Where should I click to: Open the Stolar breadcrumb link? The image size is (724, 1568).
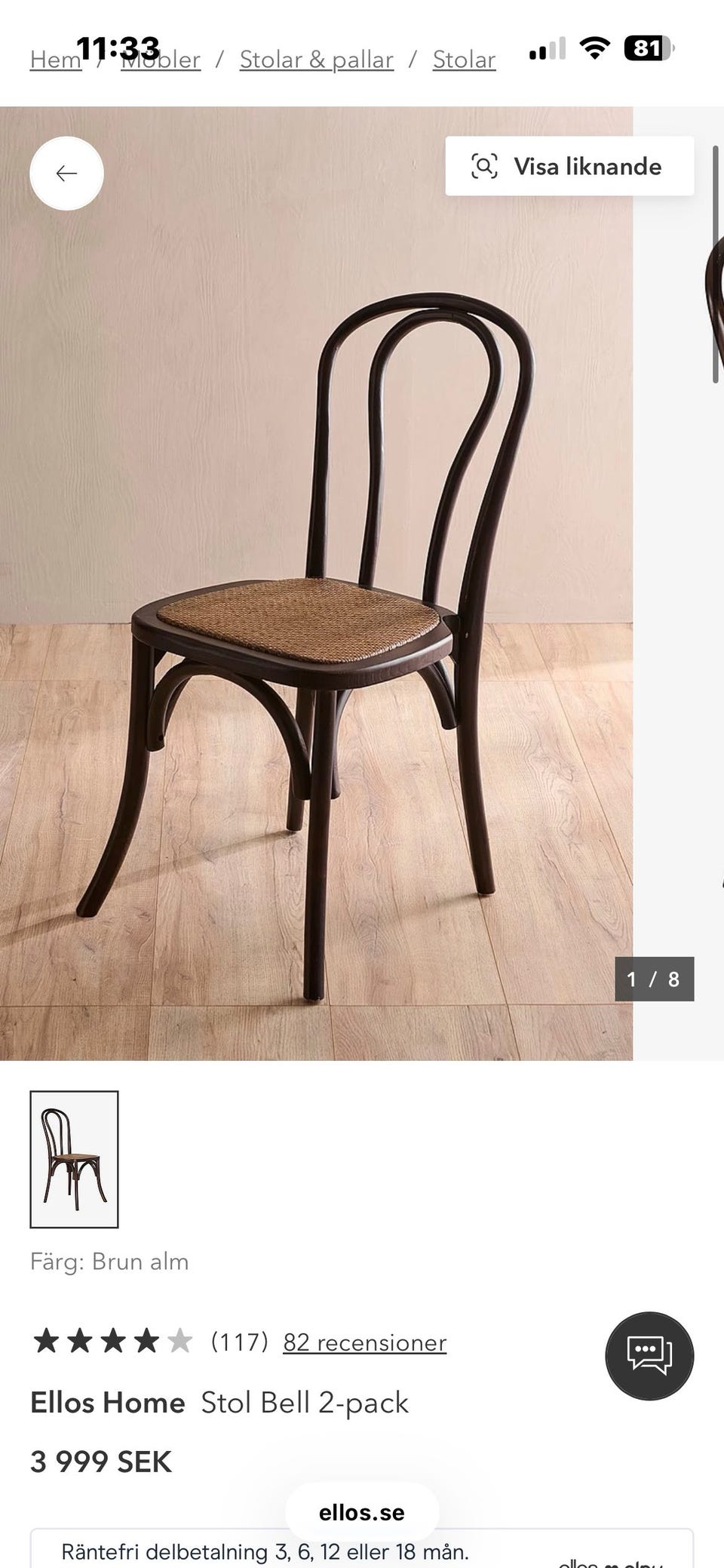463,59
